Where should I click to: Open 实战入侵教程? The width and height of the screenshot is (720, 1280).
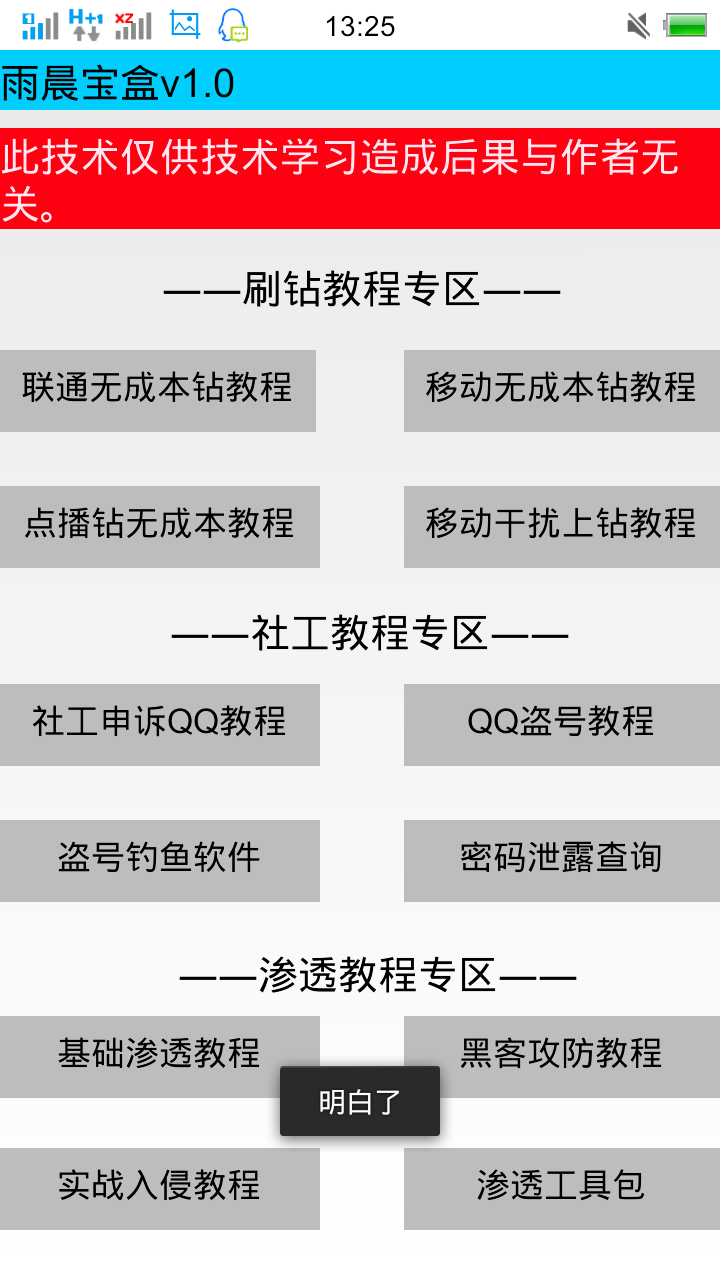pos(158,1188)
